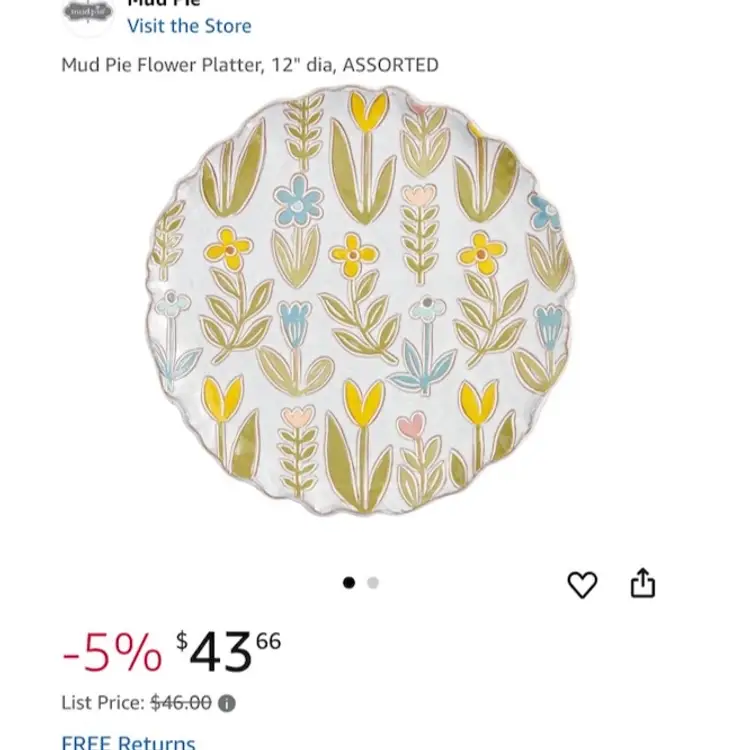750x750 pixels.
Task: Show List Price info details
Action: [x=227, y=703]
